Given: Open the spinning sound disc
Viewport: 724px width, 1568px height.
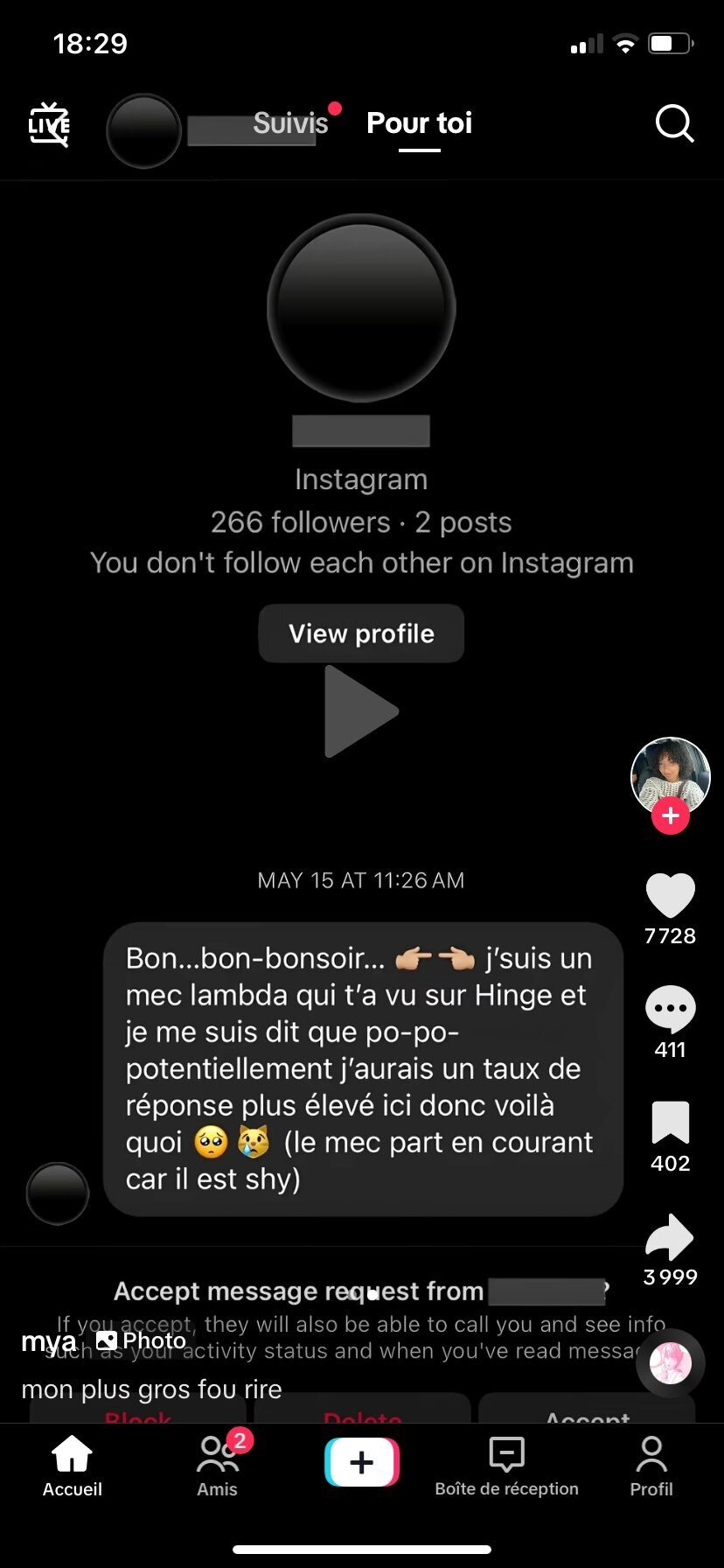Looking at the screenshot, I should tap(671, 1362).
